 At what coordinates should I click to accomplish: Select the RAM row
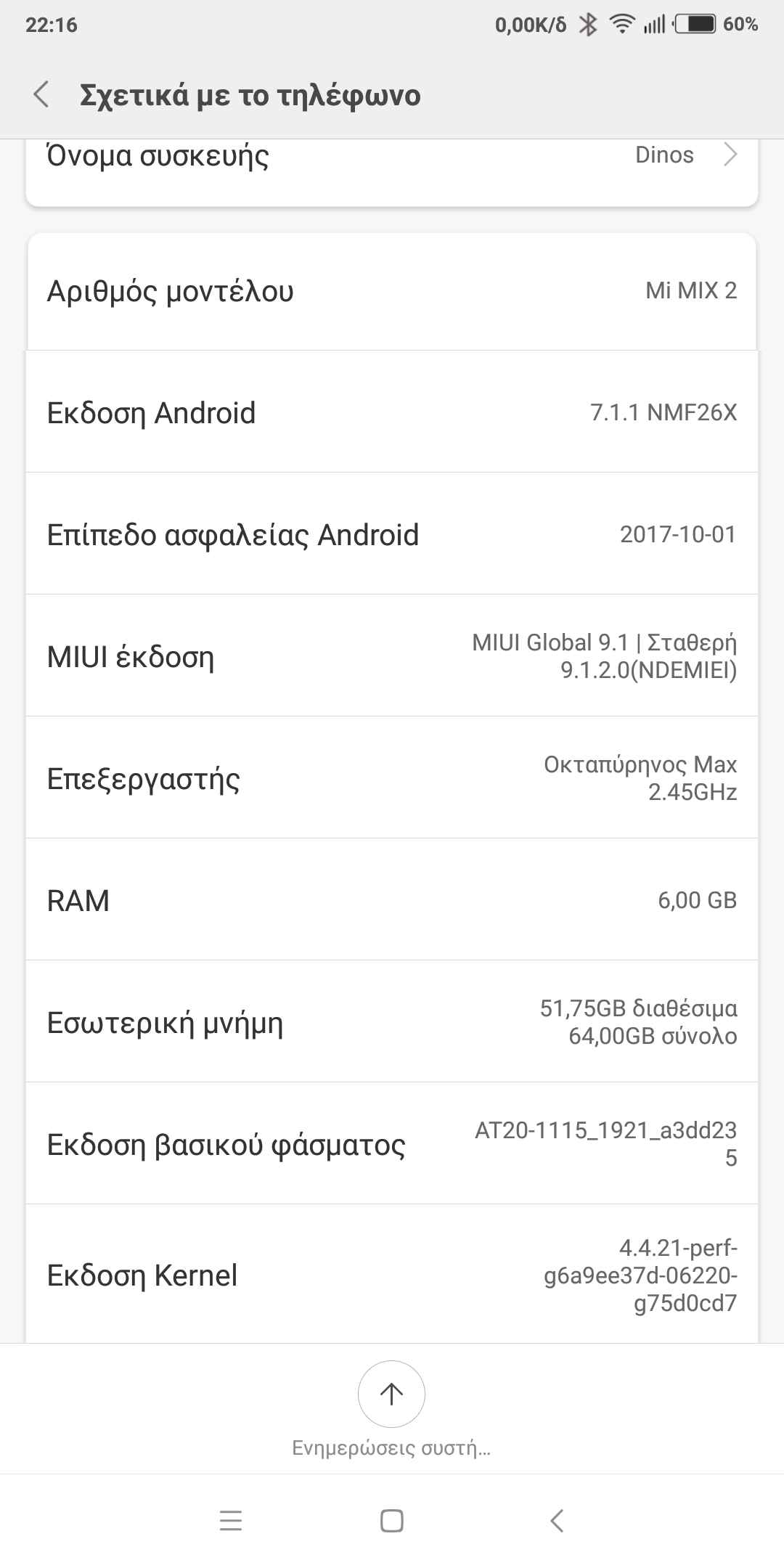tap(392, 900)
